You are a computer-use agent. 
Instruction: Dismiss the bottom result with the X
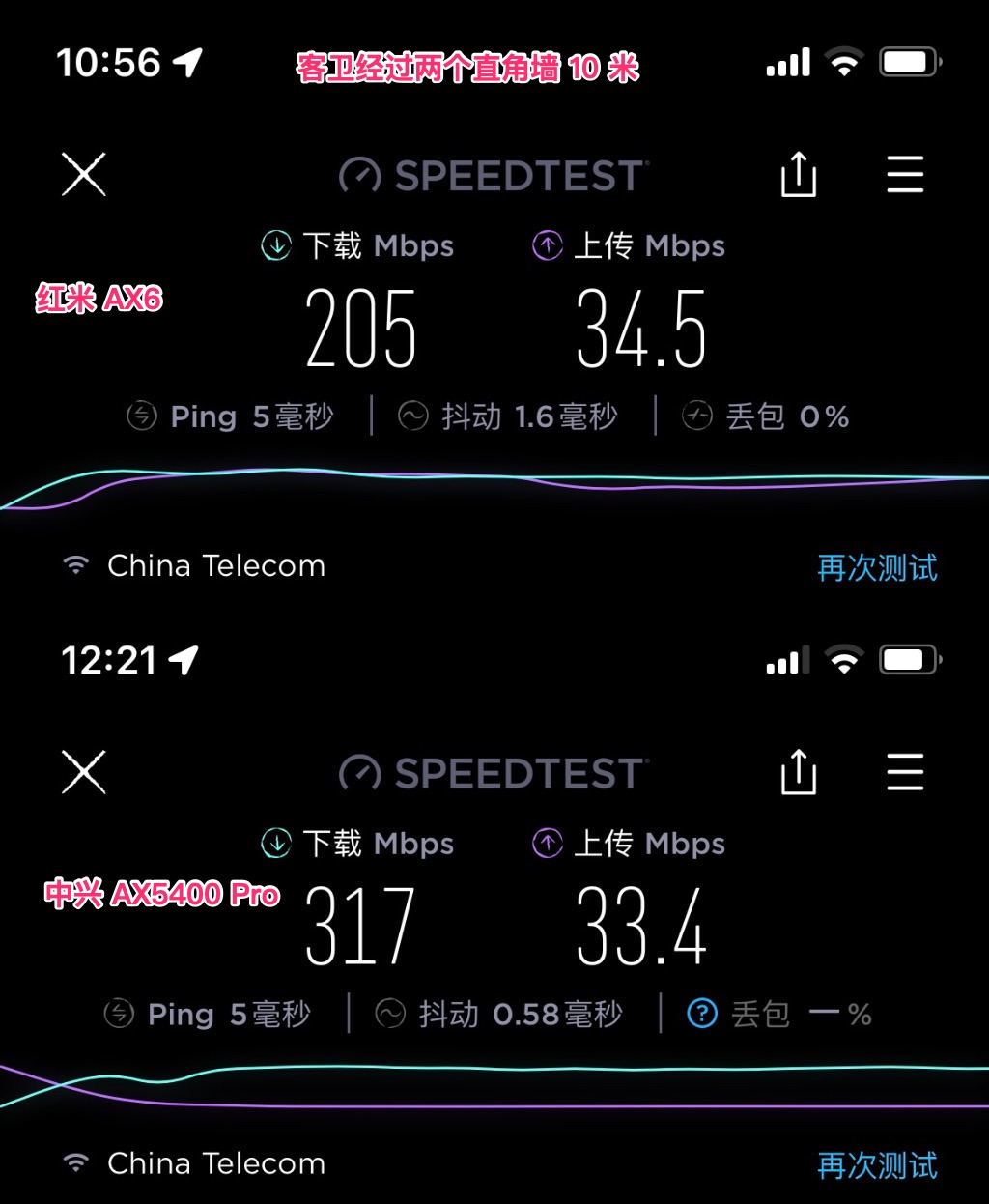tap(83, 773)
